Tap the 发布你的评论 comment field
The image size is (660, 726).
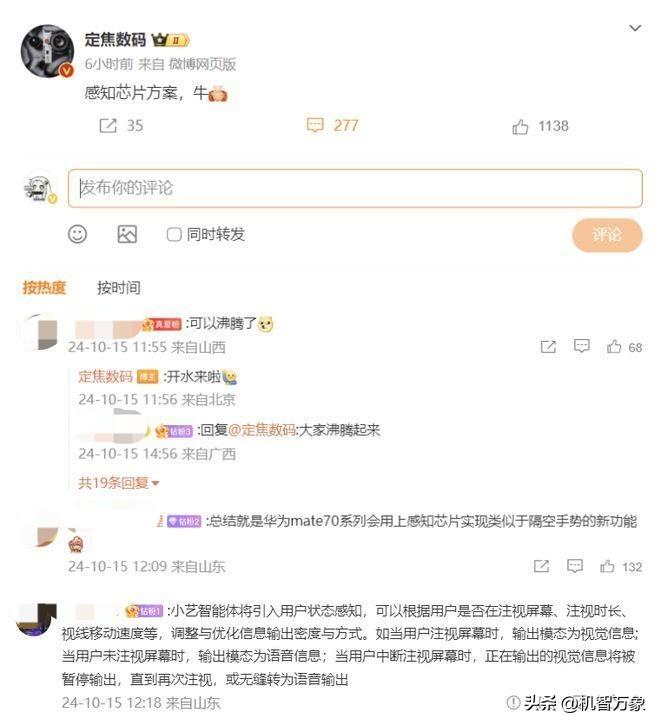click(355, 188)
